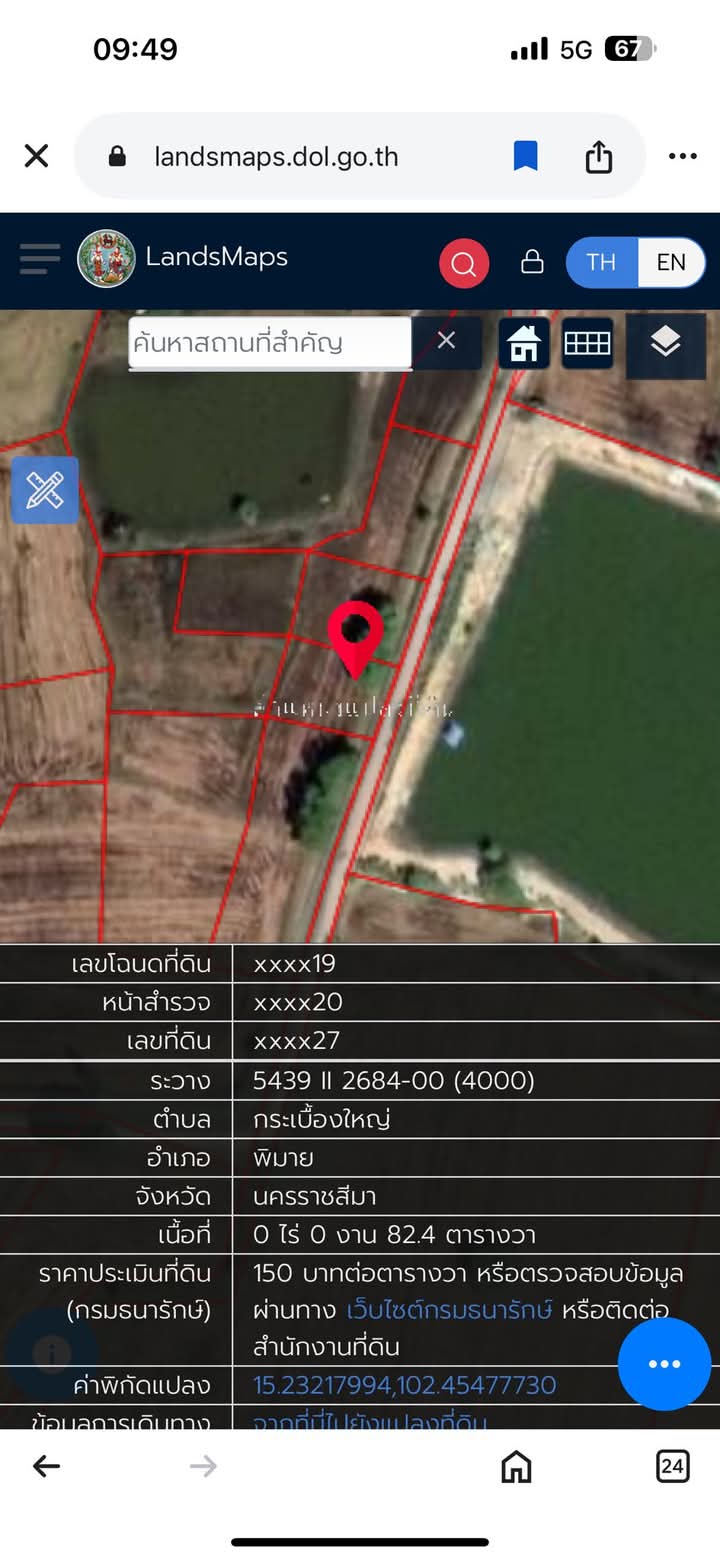Open the browser tabs counter

click(x=672, y=1466)
